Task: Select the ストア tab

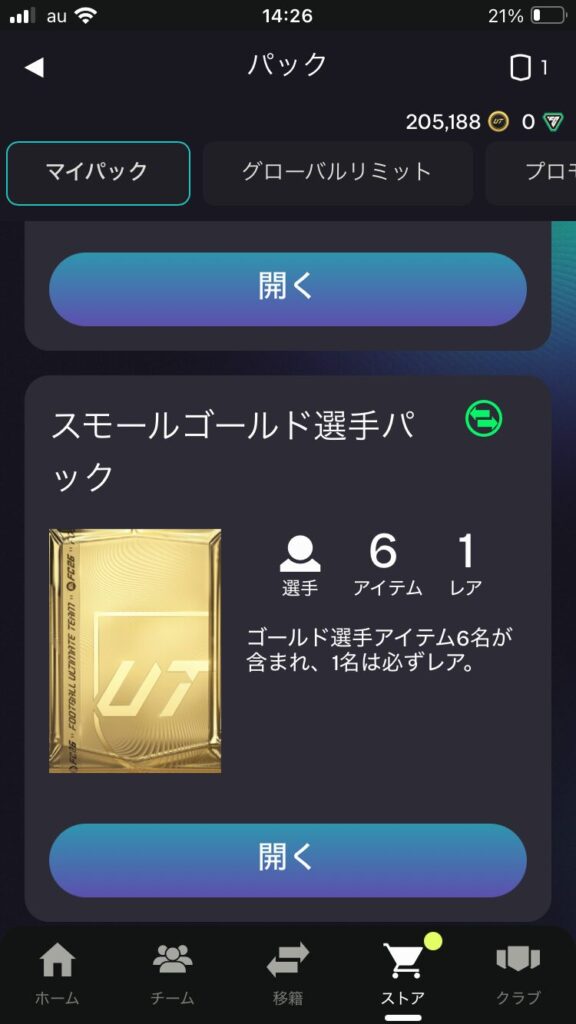Action: click(x=403, y=971)
